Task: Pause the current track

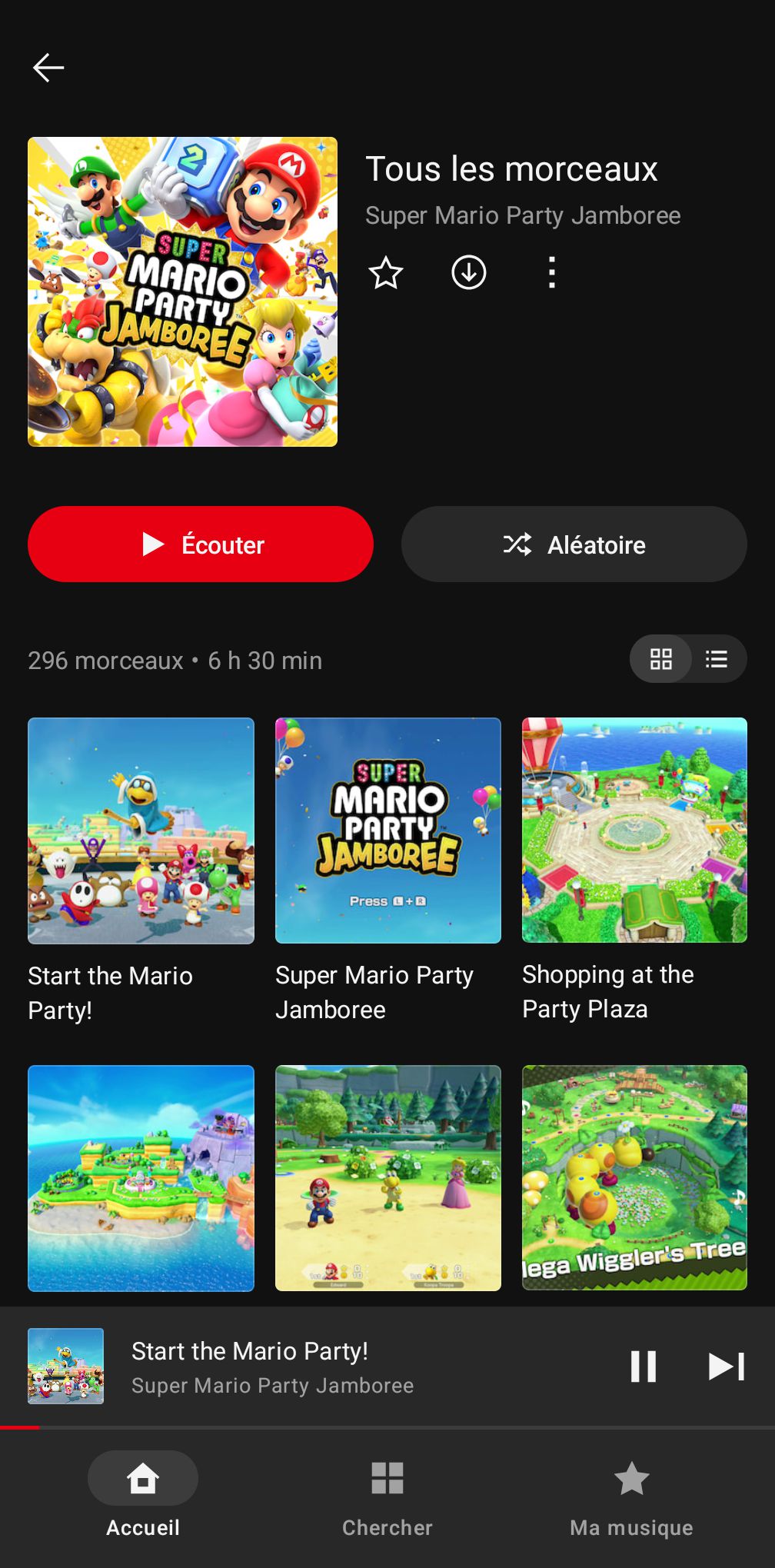Action: pyautogui.click(x=644, y=1367)
